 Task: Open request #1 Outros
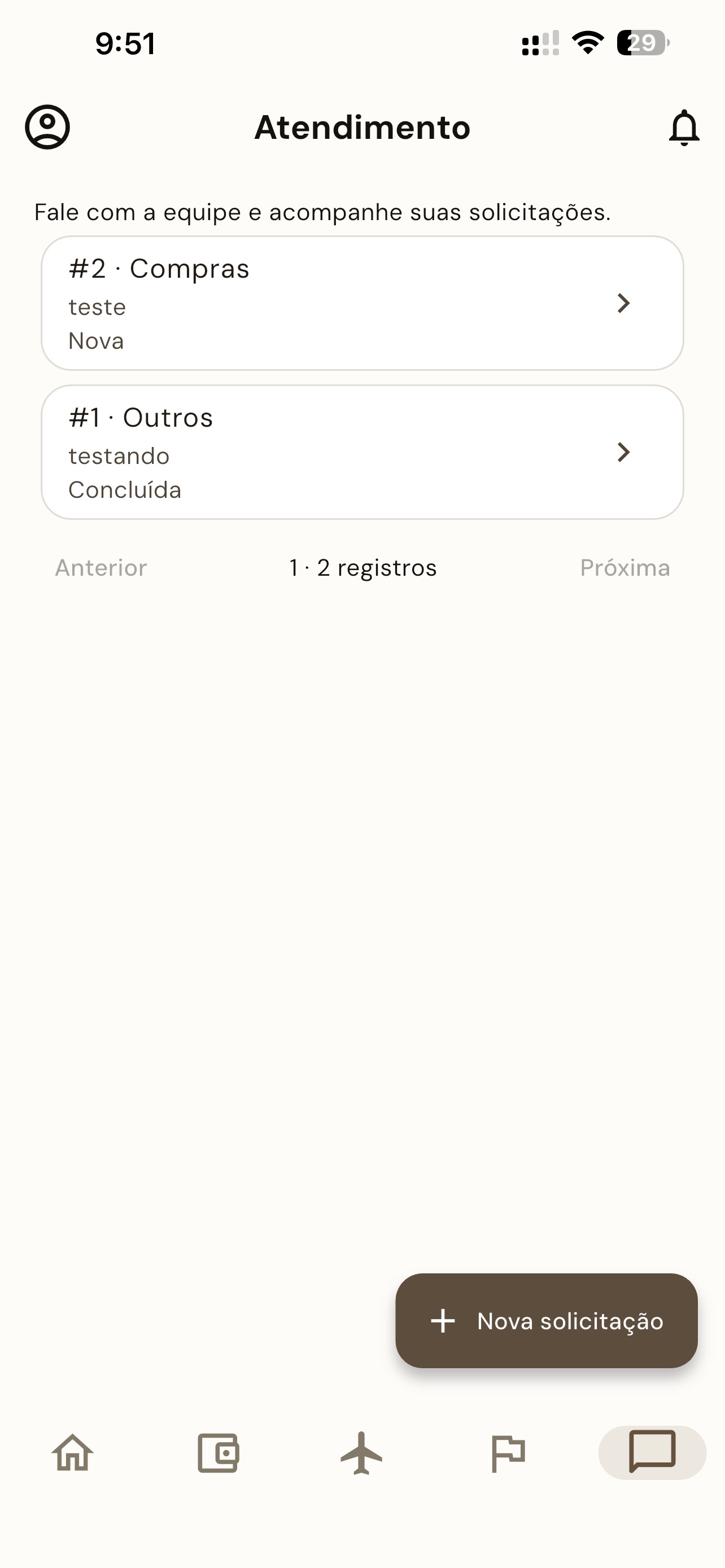[x=362, y=452]
